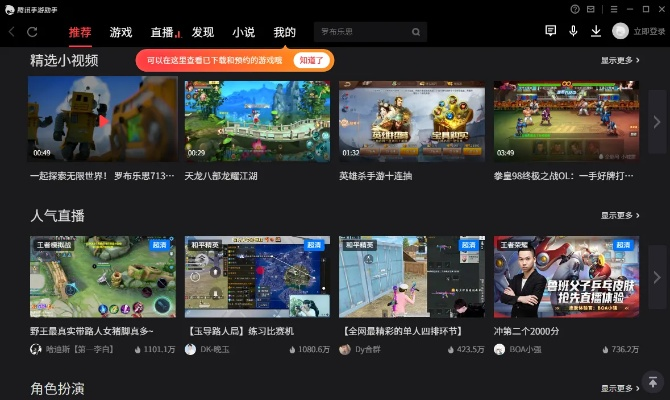
Task: Open the 【玉号路人局】练习比赛机 live stream
Action: pos(257,277)
